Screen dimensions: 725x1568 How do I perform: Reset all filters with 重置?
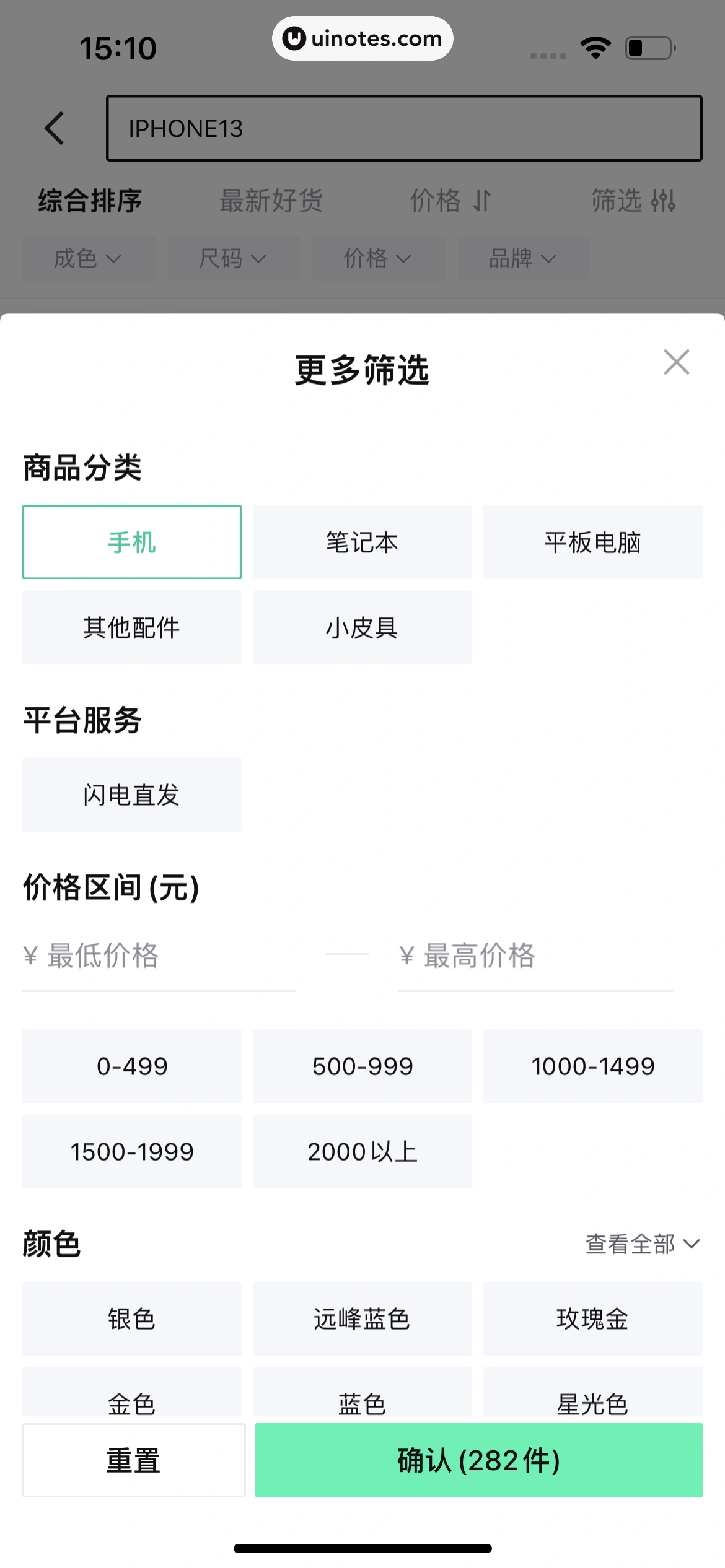coord(134,1460)
